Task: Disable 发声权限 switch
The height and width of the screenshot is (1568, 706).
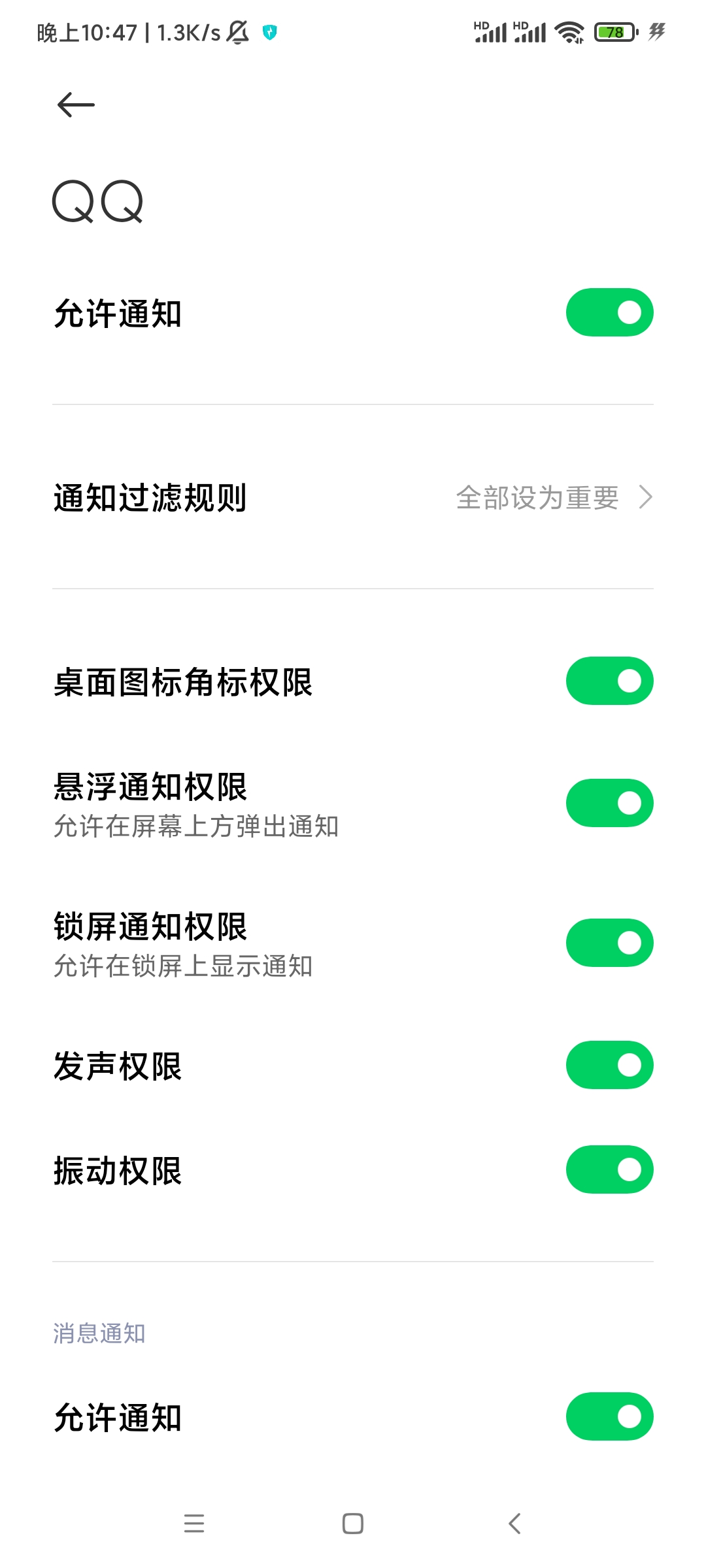Action: [x=609, y=1065]
